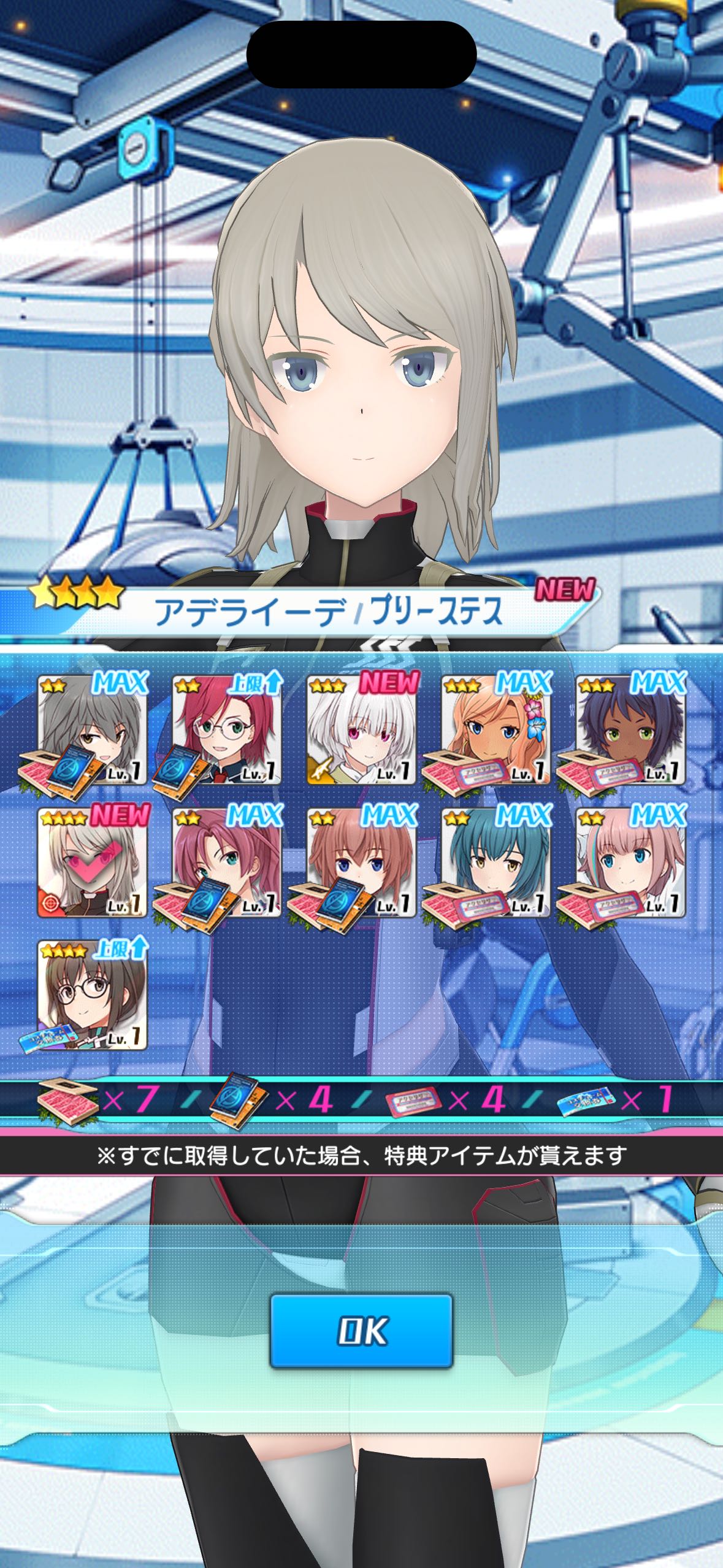
Task: Select the orange-haired character with flower
Action: [x=496, y=730]
